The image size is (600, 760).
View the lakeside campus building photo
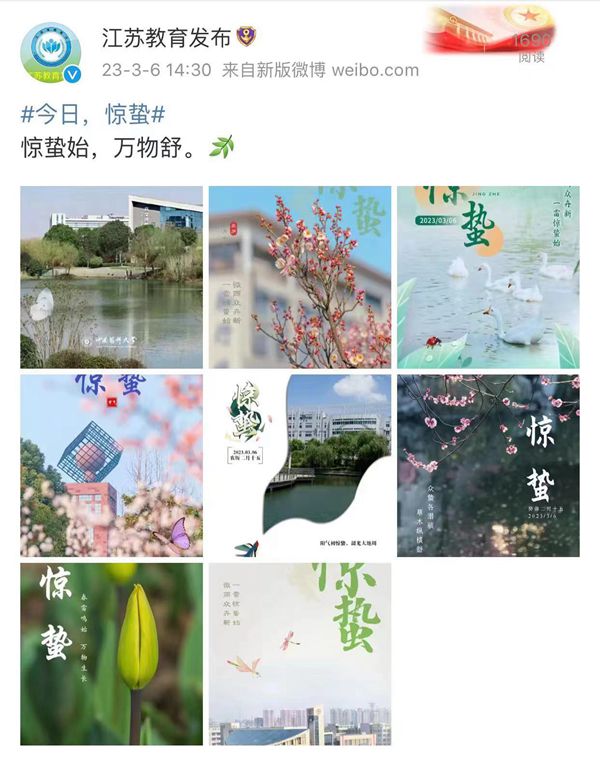(x=111, y=277)
